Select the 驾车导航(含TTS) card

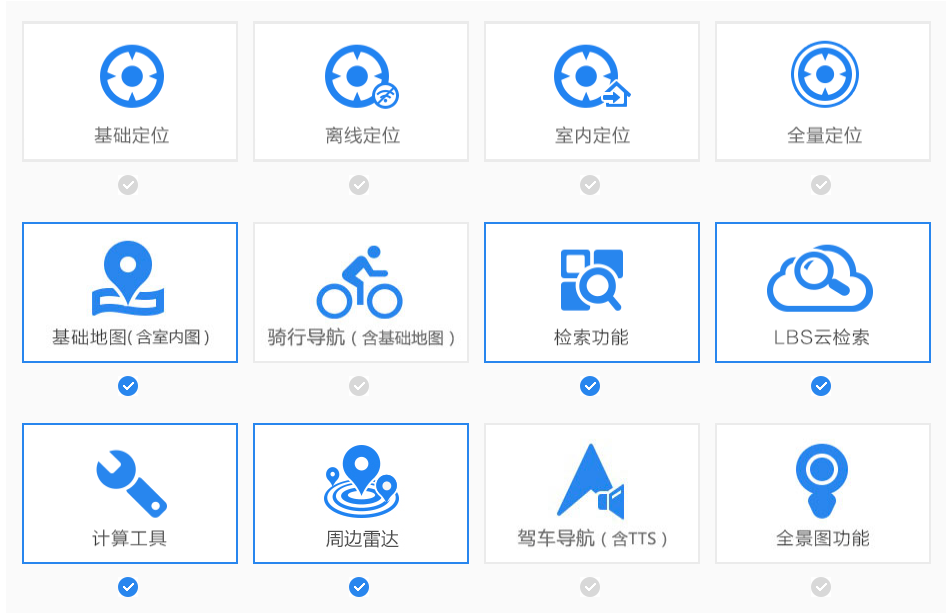[x=592, y=493]
